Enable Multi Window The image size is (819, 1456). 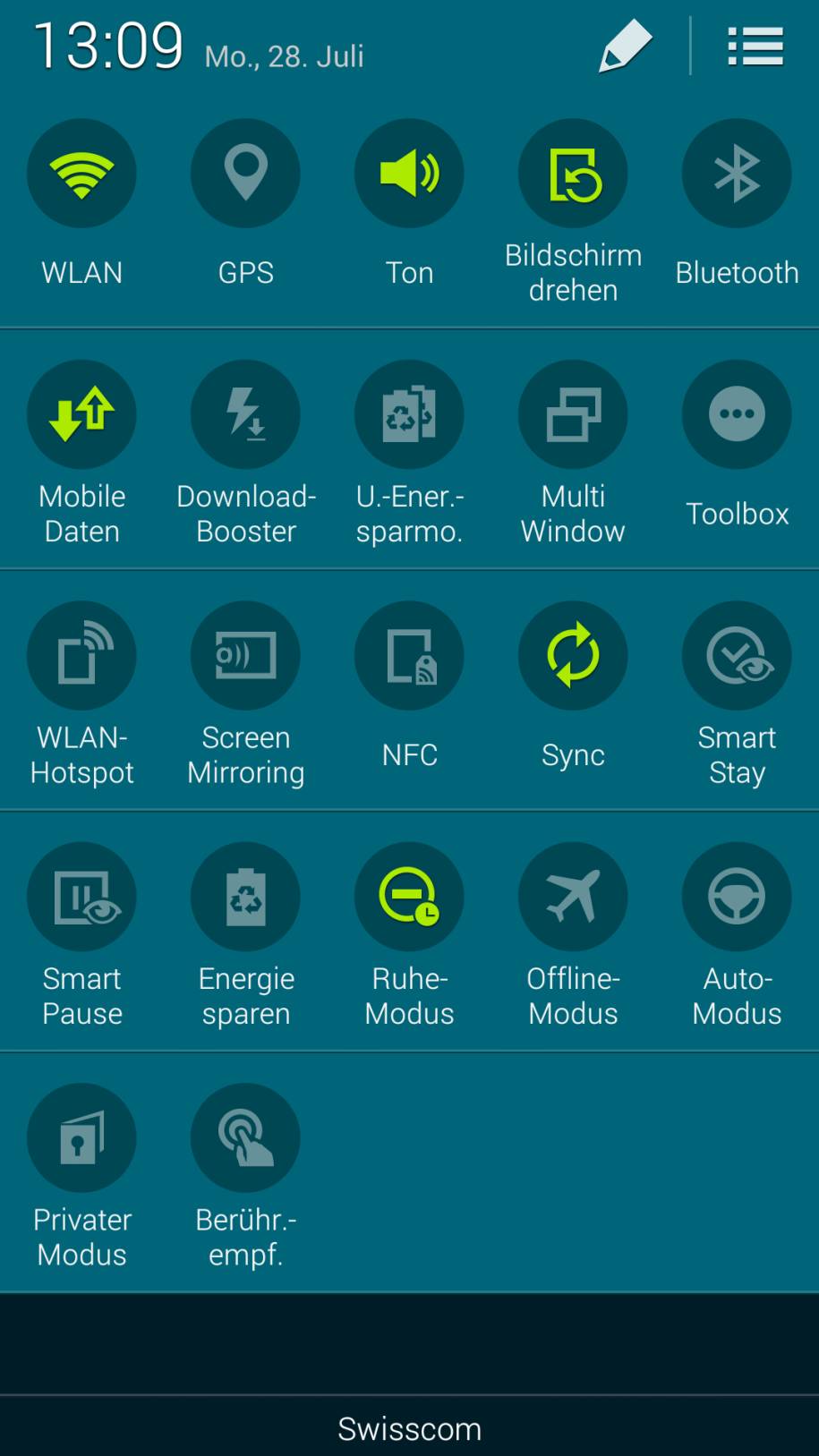coord(573,414)
